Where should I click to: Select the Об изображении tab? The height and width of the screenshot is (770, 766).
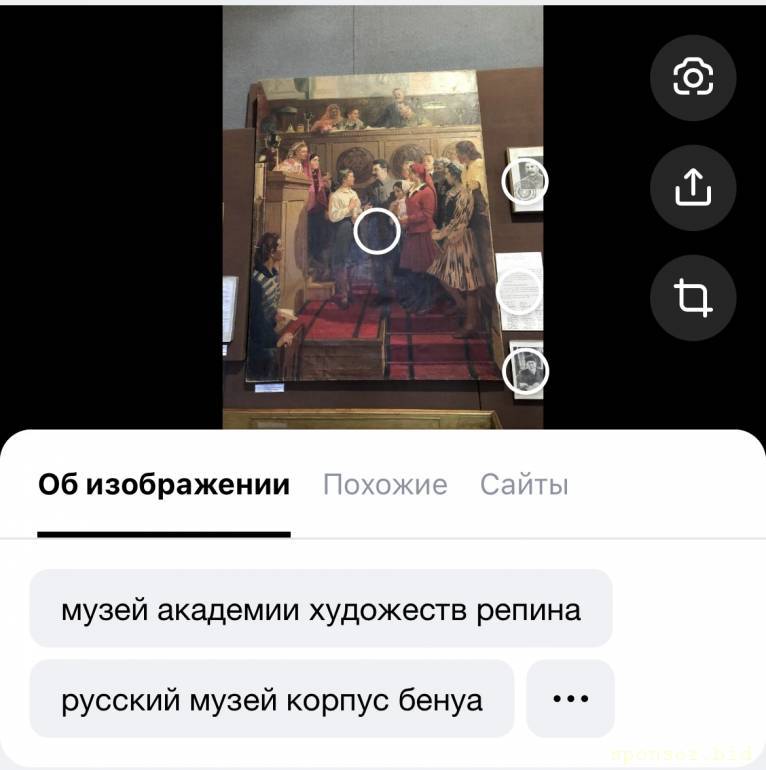click(164, 486)
